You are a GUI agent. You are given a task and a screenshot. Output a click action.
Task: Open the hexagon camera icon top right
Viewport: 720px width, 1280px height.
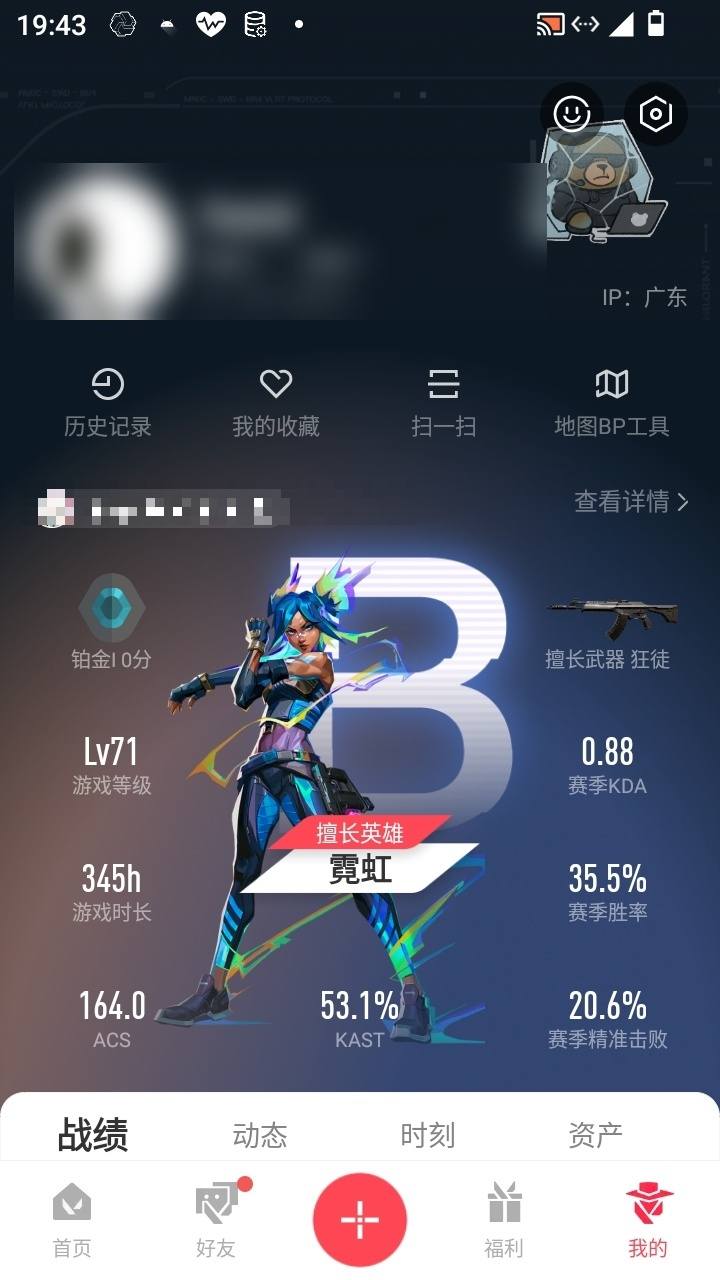[x=657, y=114]
